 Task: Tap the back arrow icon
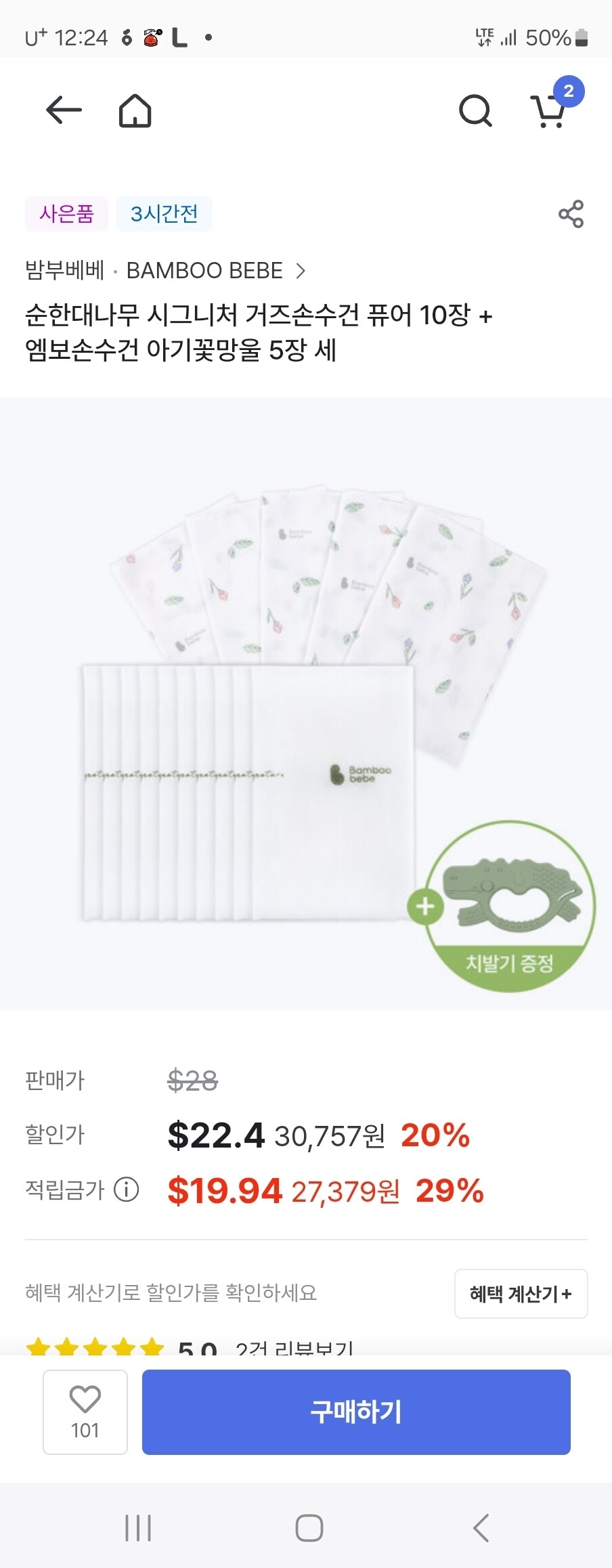(62, 110)
